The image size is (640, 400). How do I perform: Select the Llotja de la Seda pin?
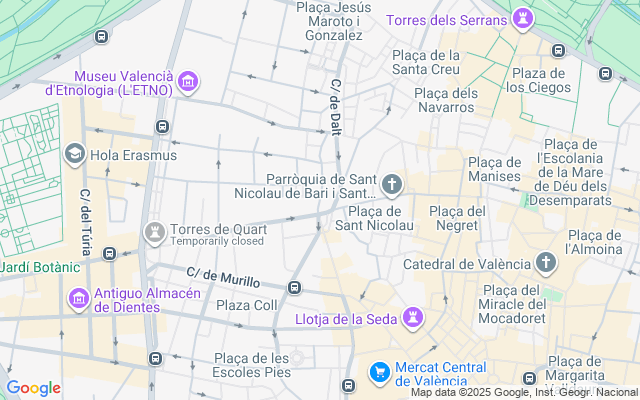(411, 319)
